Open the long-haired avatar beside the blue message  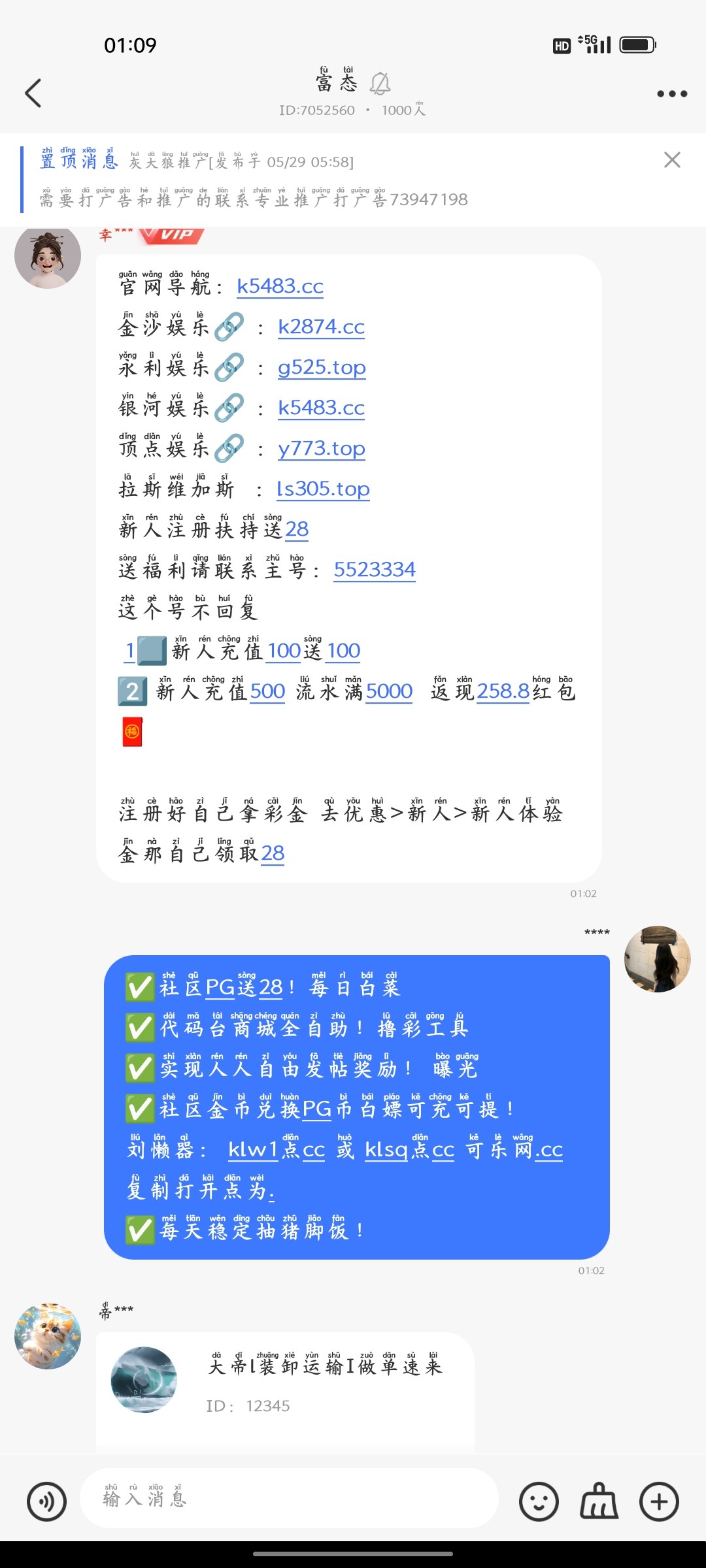pos(657,958)
